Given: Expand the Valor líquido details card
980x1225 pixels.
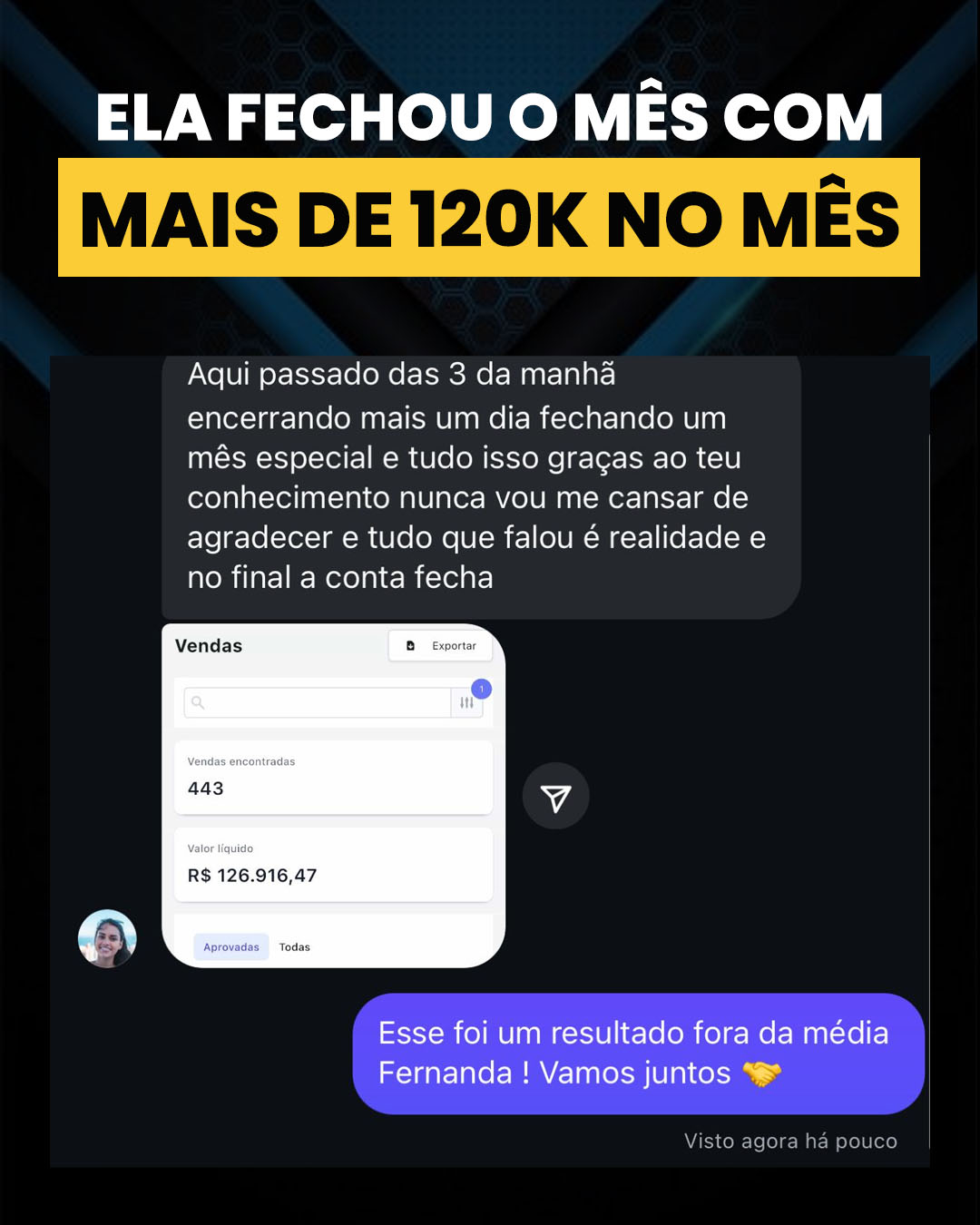Looking at the screenshot, I should pos(333,864).
